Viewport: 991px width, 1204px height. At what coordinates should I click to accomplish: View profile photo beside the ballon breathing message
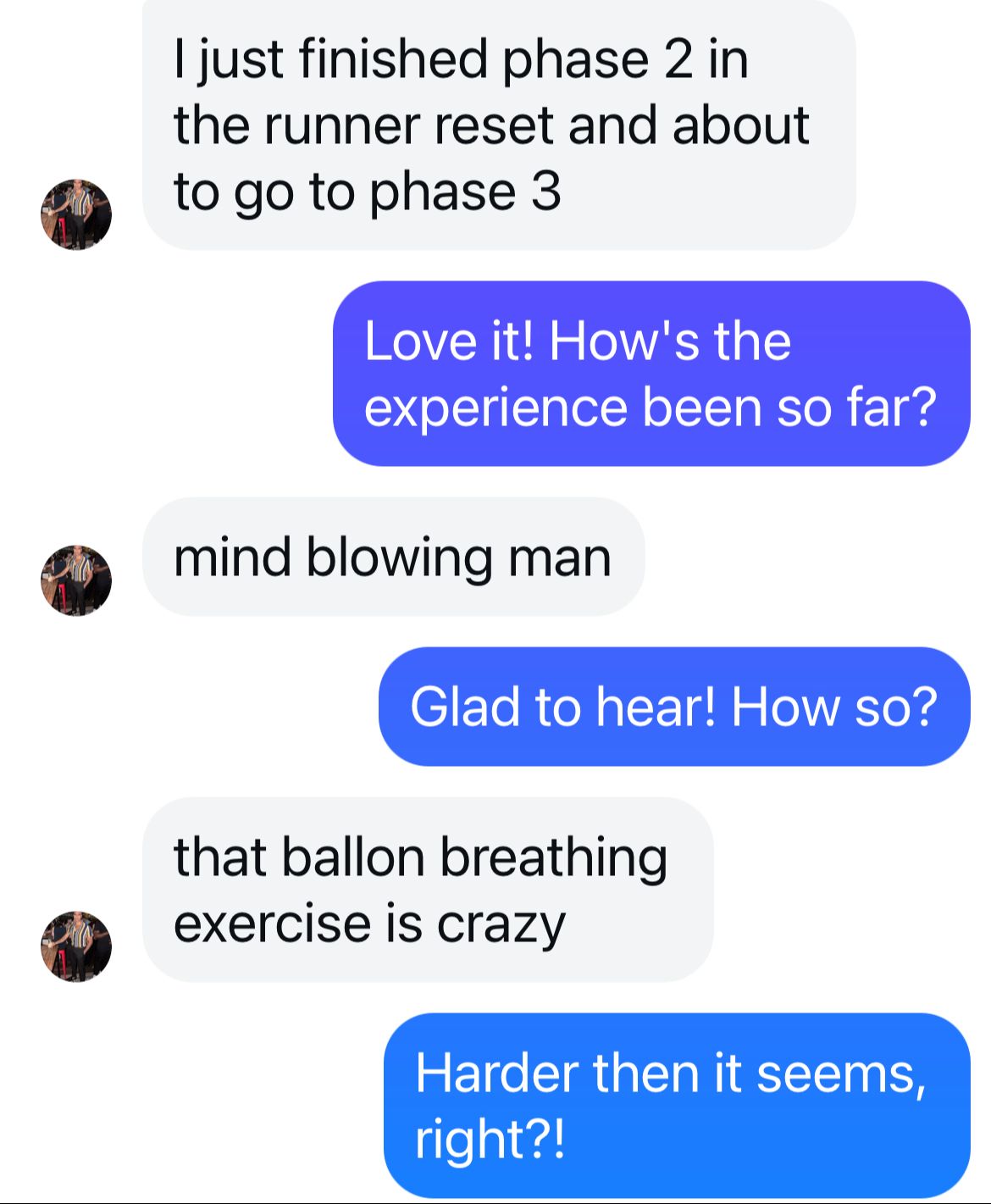tap(76, 946)
